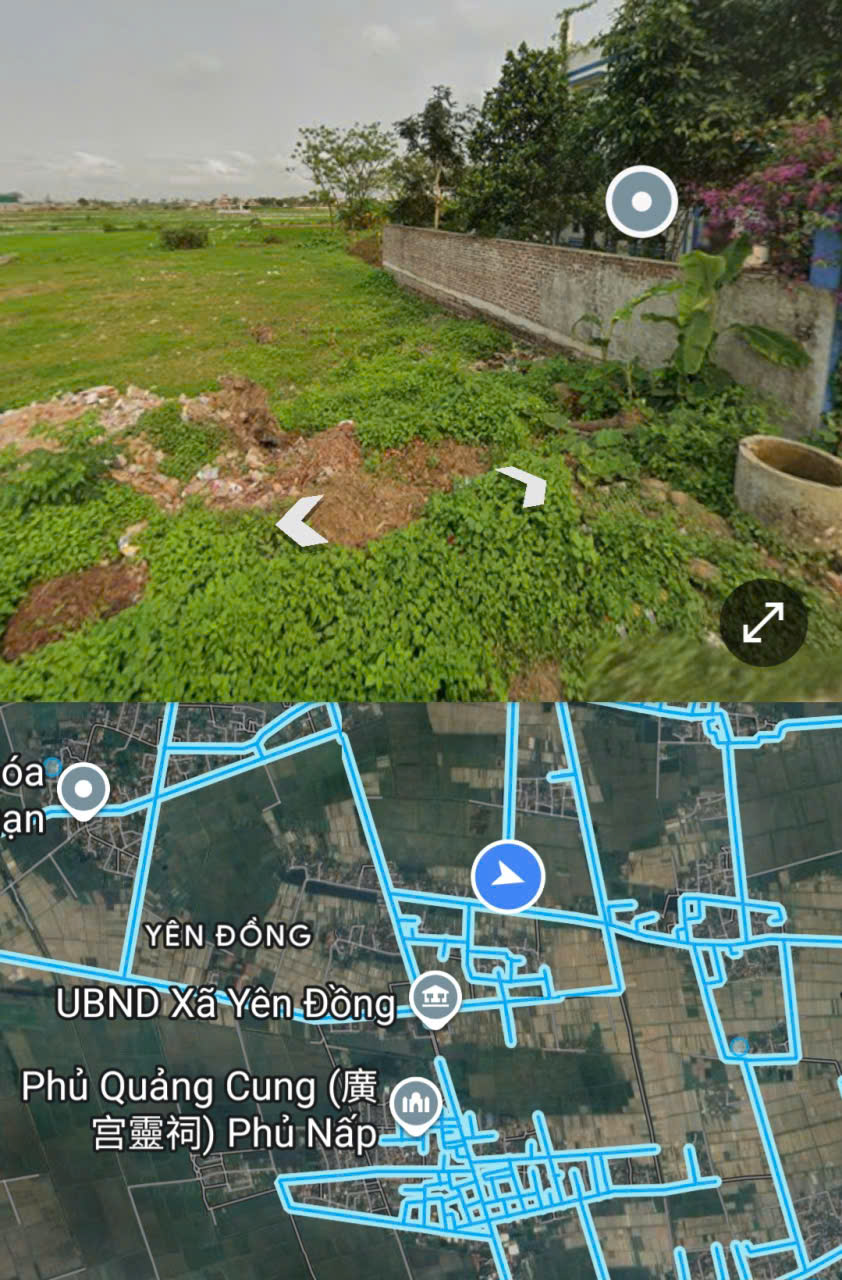Tap the place marker in the Street View photo
This screenshot has width=842, height=1280.
(641, 201)
